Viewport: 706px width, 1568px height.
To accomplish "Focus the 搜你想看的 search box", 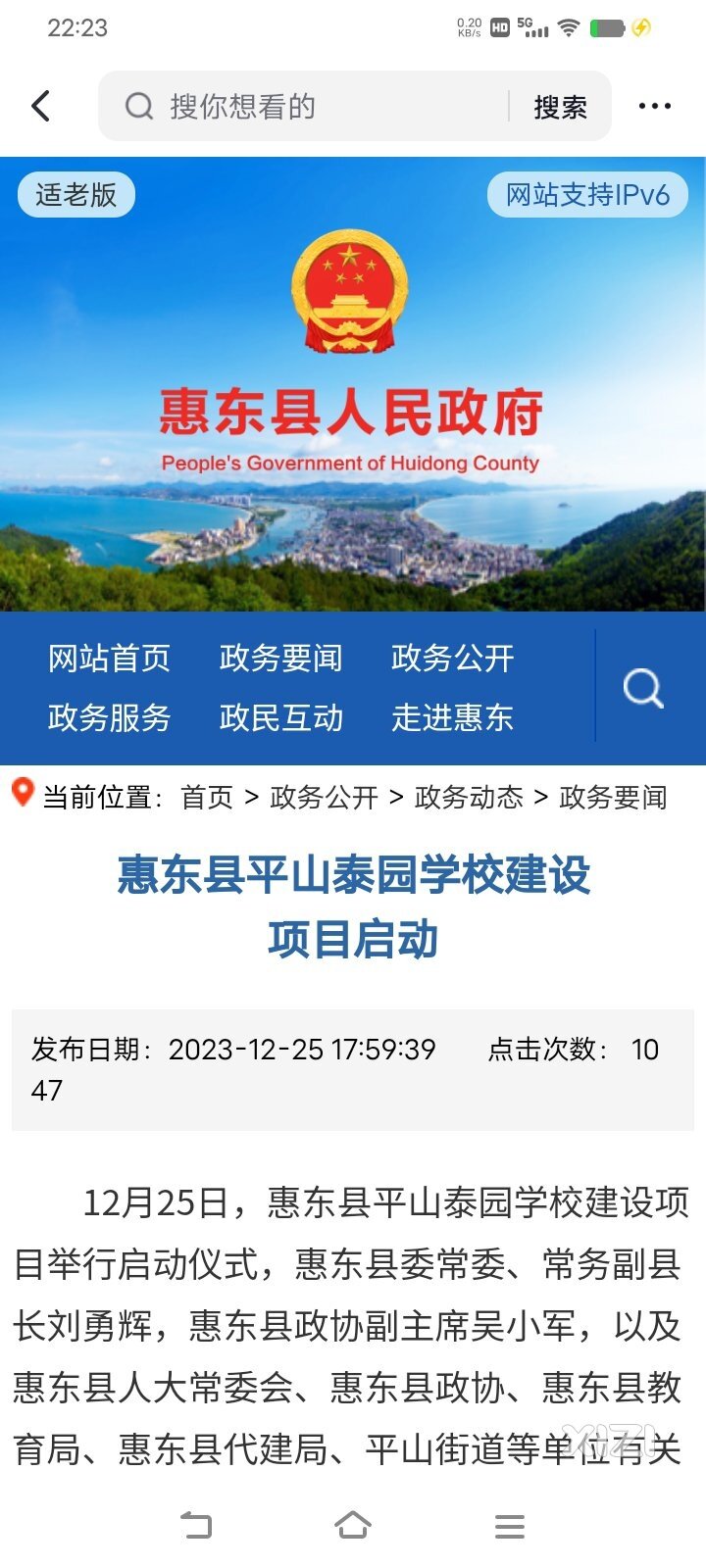I will [x=314, y=106].
